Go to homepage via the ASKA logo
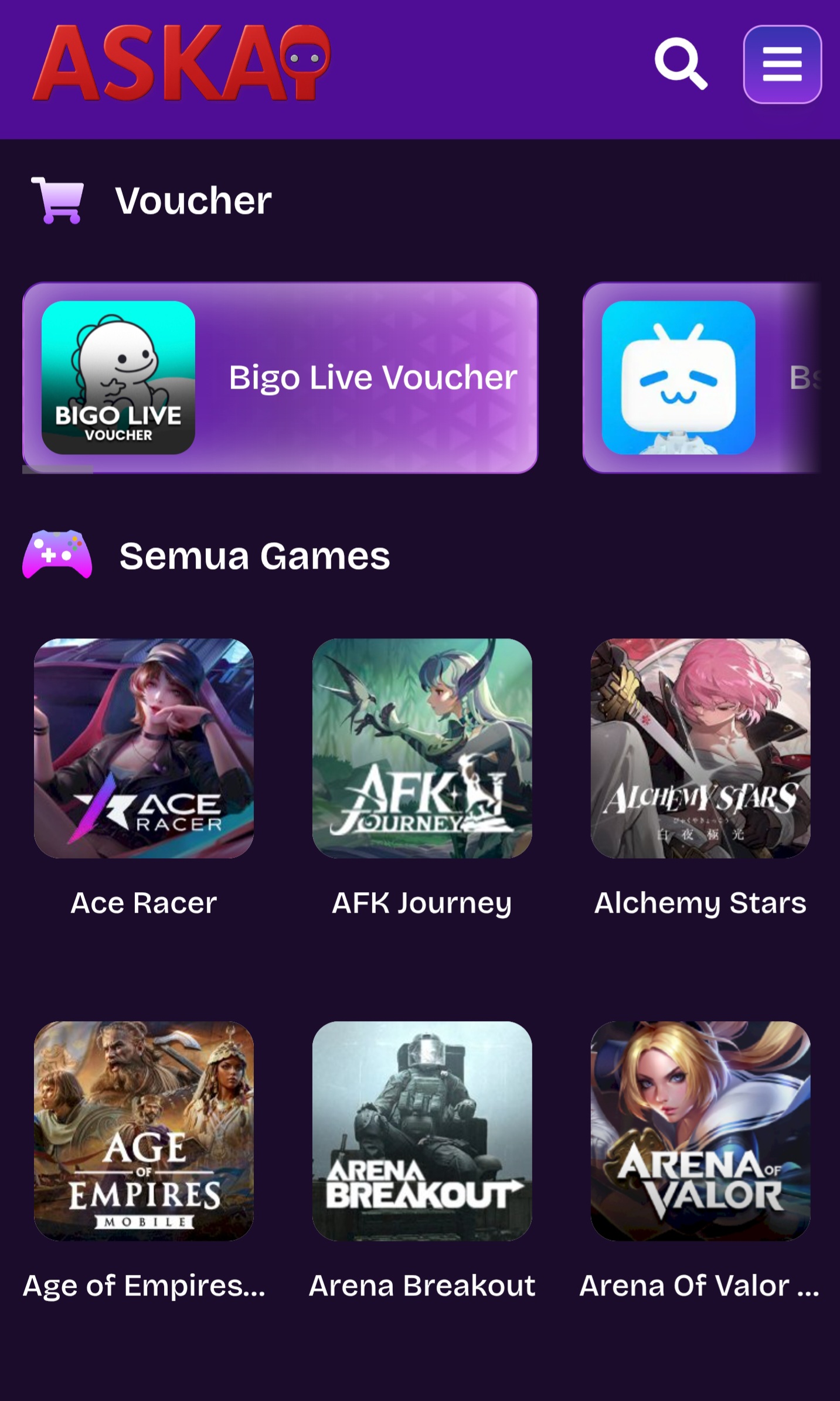The image size is (840, 1401). (182, 63)
